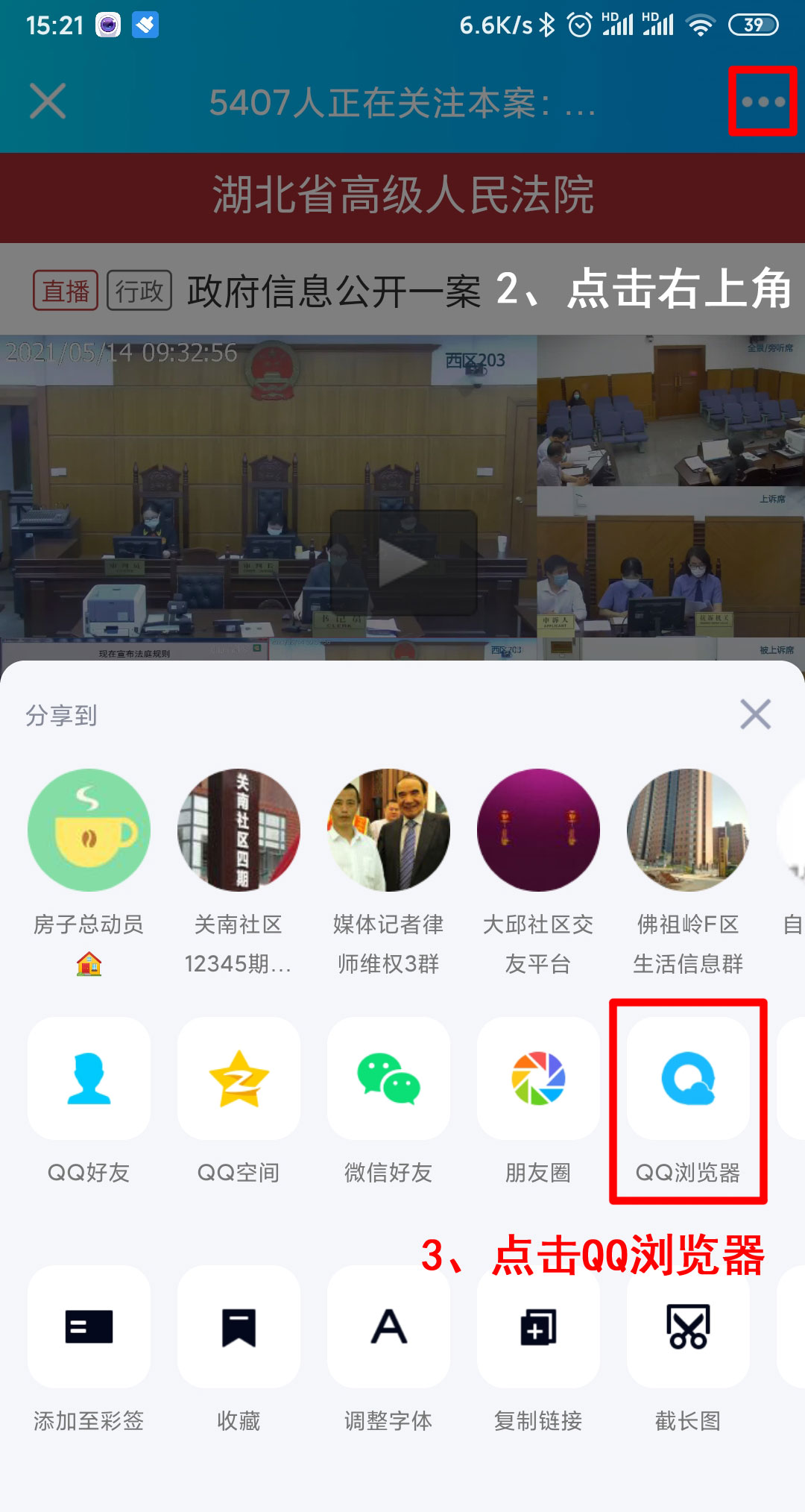The width and height of the screenshot is (805, 1512).
Task: Share to 朋友圈
Action: (538, 1079)
